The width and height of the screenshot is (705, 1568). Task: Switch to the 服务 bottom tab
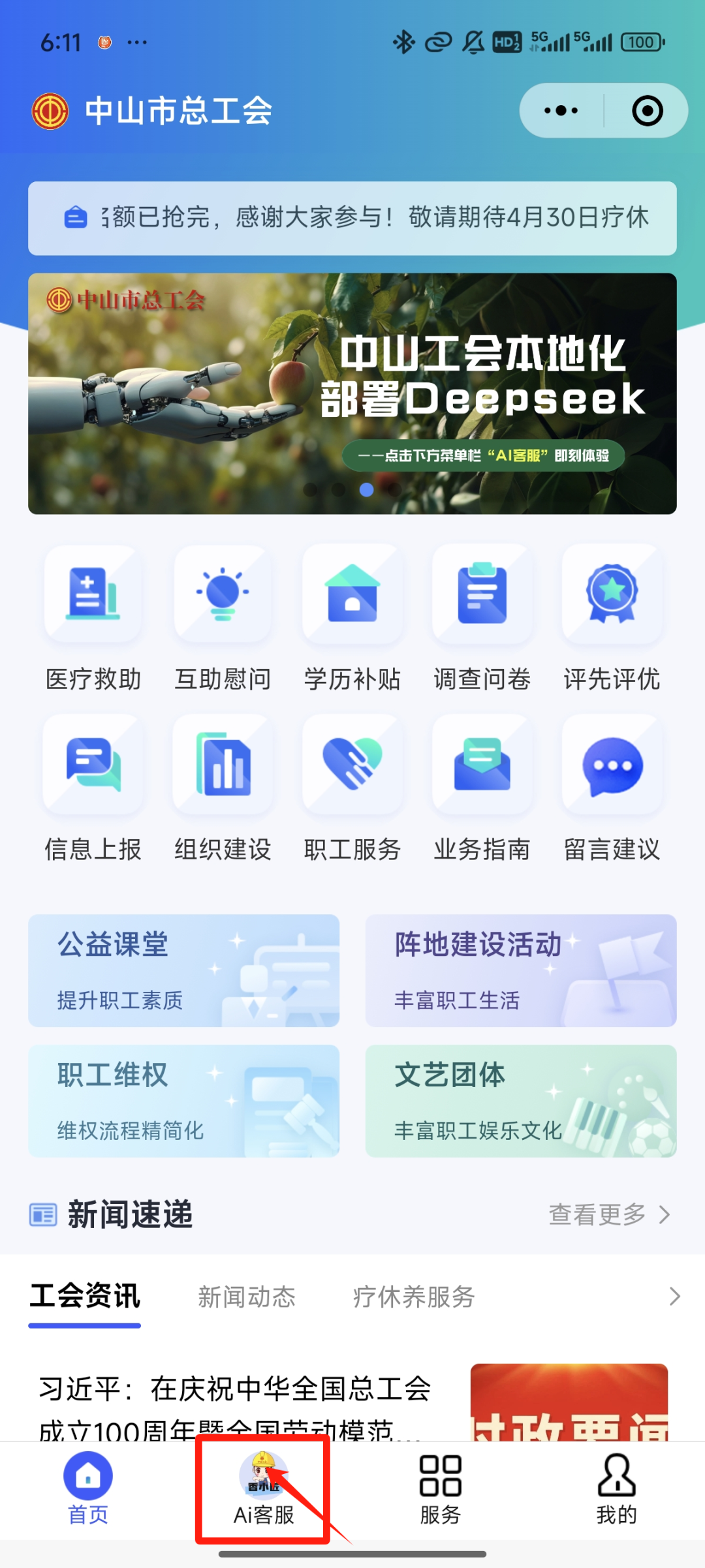[x=441, y=1490]
